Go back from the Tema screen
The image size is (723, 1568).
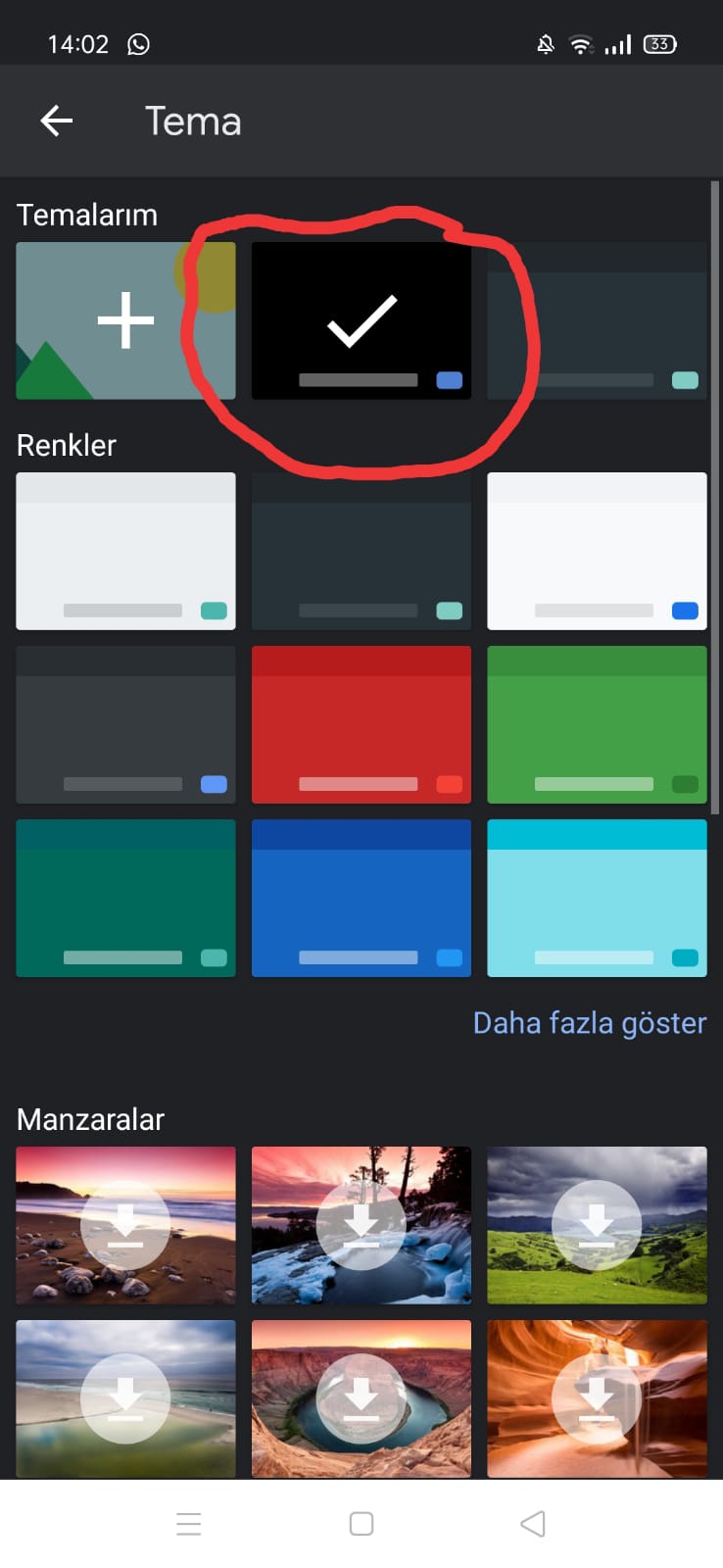click(x=57, y=122)
